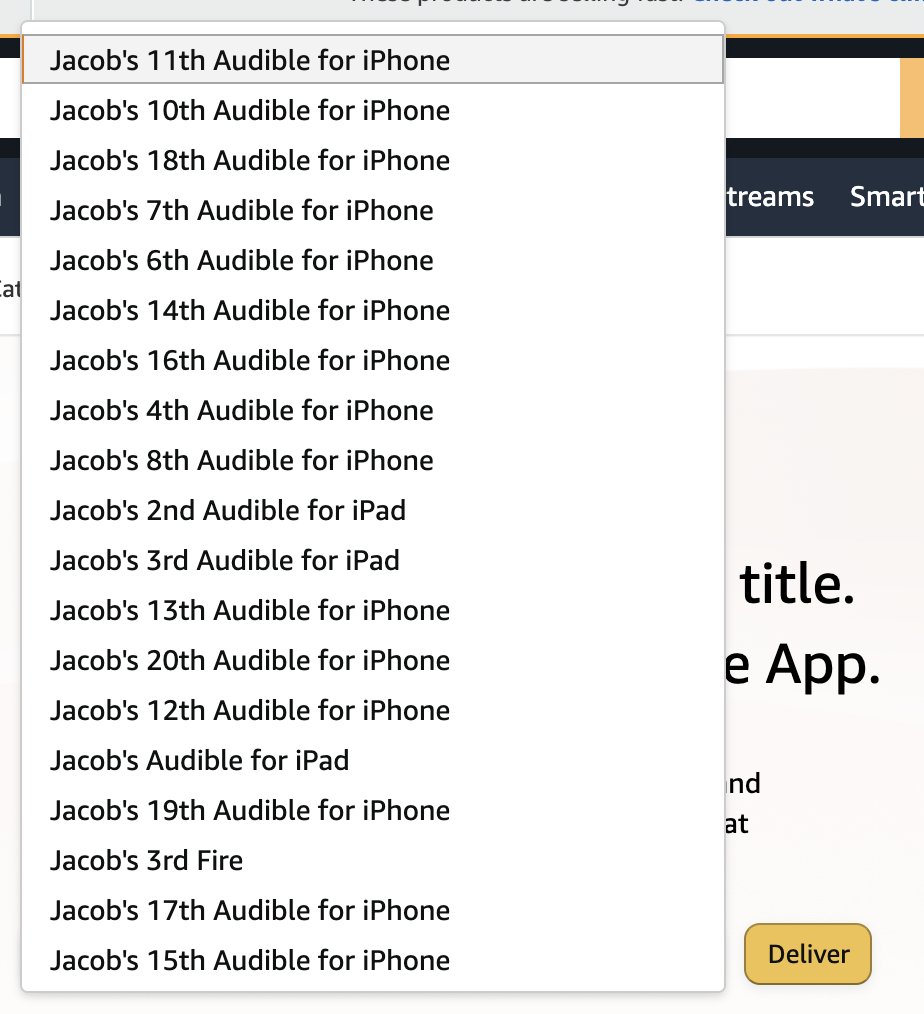The width and height of the screenshot is (924, 1014).
Task: Select Jacob's 20th Audible for iPhone
Action: tap(250, 661)
